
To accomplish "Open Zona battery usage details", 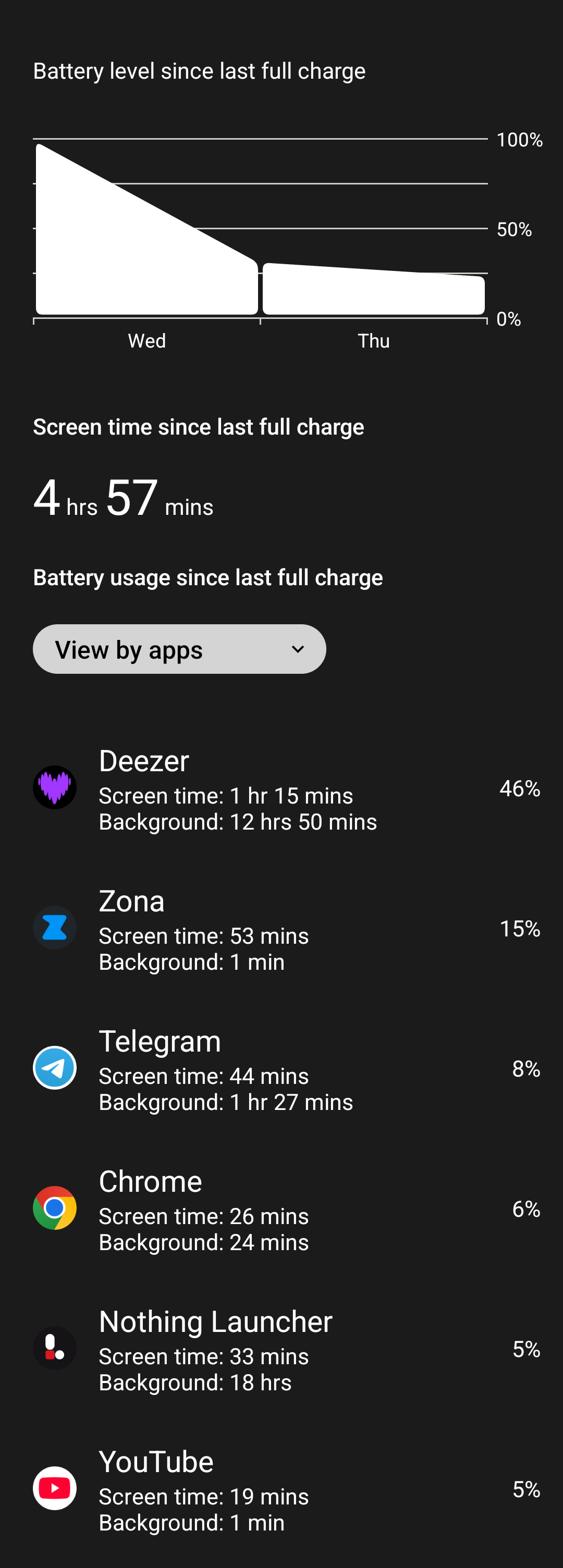I will [x=281, y=928].
